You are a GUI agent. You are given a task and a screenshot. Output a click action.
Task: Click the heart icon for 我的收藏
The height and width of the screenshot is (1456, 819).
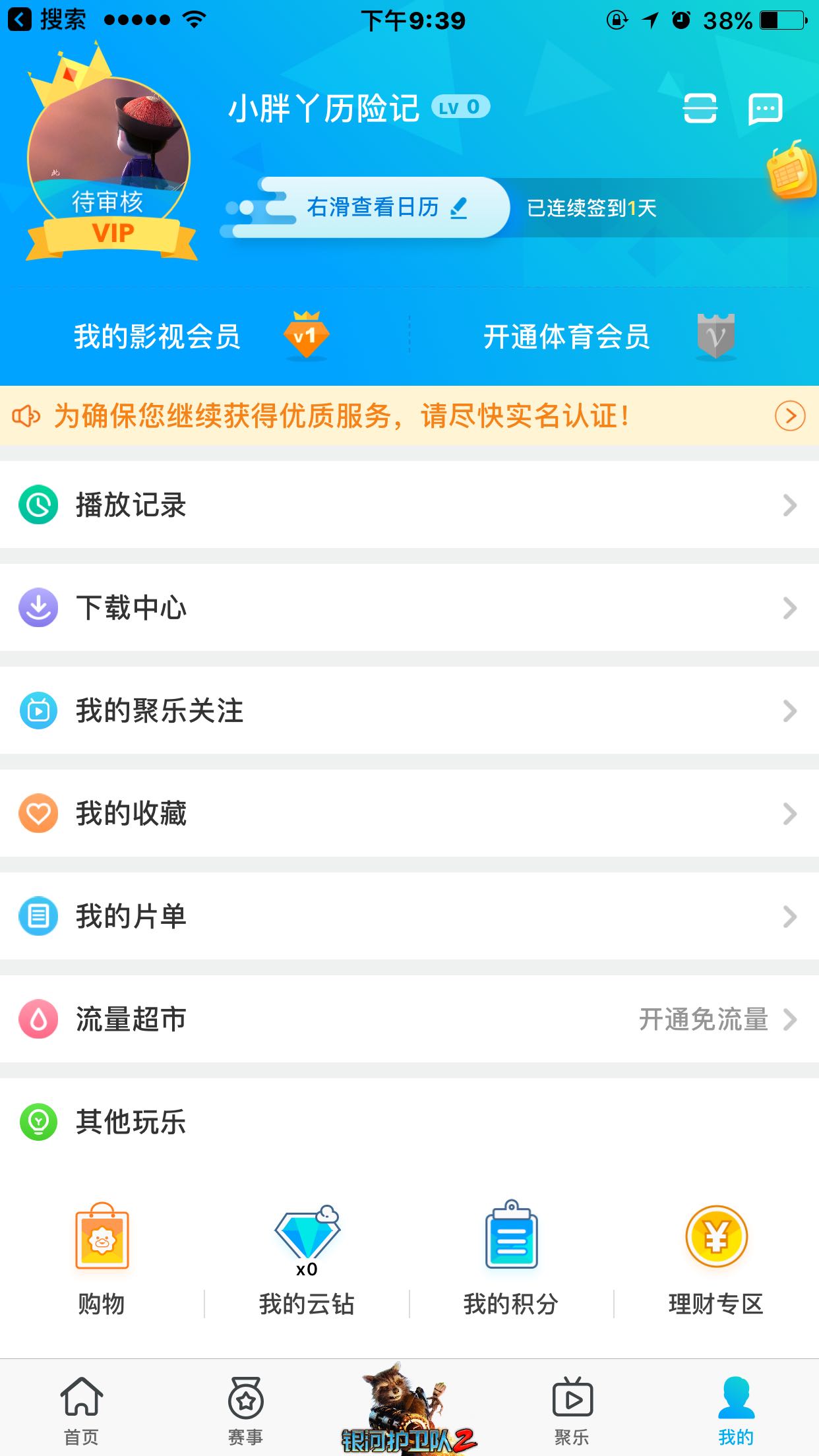click(x=38, y=813)
